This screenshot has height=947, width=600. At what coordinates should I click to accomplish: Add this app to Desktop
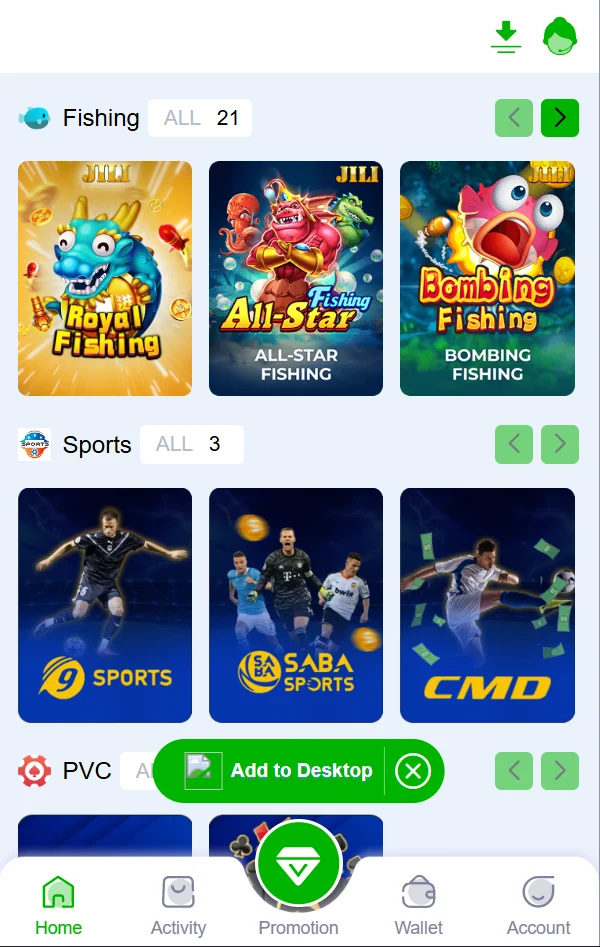click(280, 771)
